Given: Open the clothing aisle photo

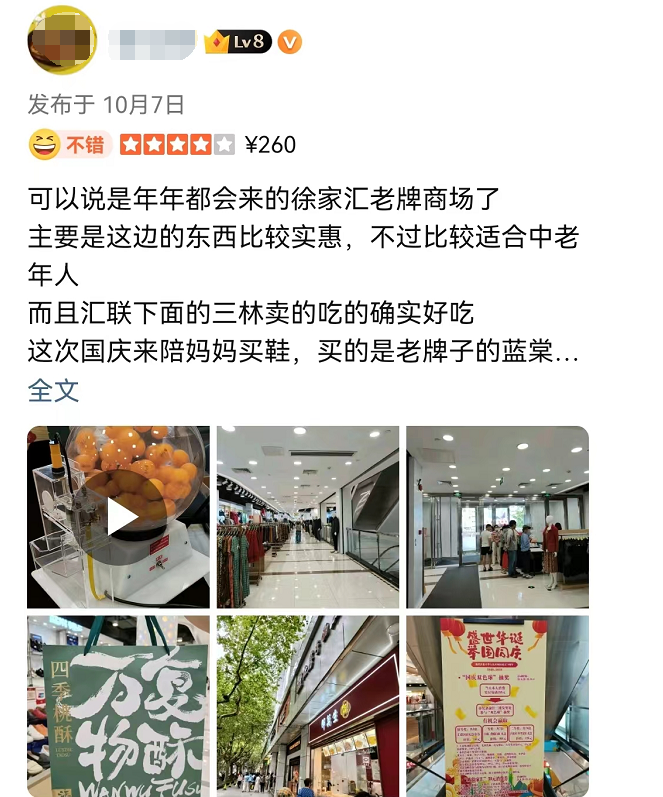Looking at the screenshot, I should (x=307, y=517).
